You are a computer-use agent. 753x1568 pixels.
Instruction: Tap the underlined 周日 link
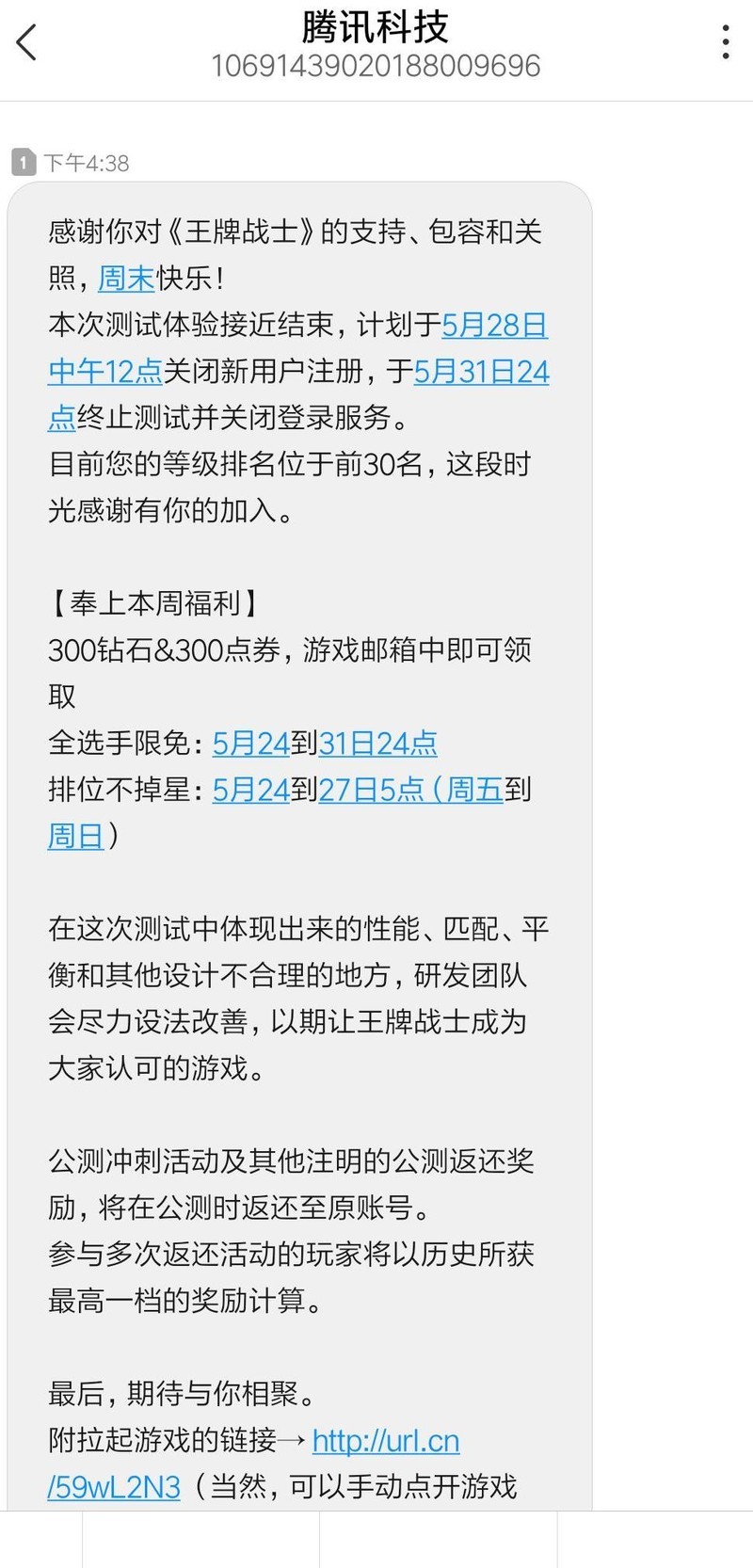[75, 836]
